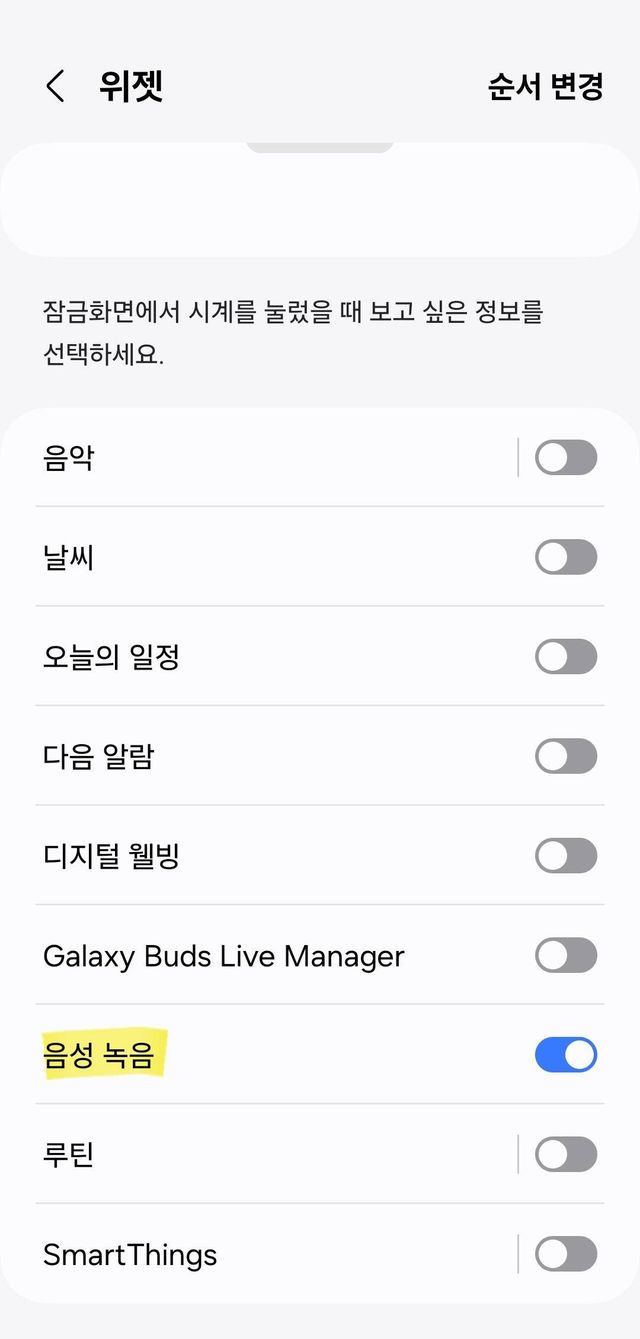Image resolution: width=640 pixels, height=1339 pixels.
Task: Disable the 음성 녹음 widget switch
Action: 566,1055
